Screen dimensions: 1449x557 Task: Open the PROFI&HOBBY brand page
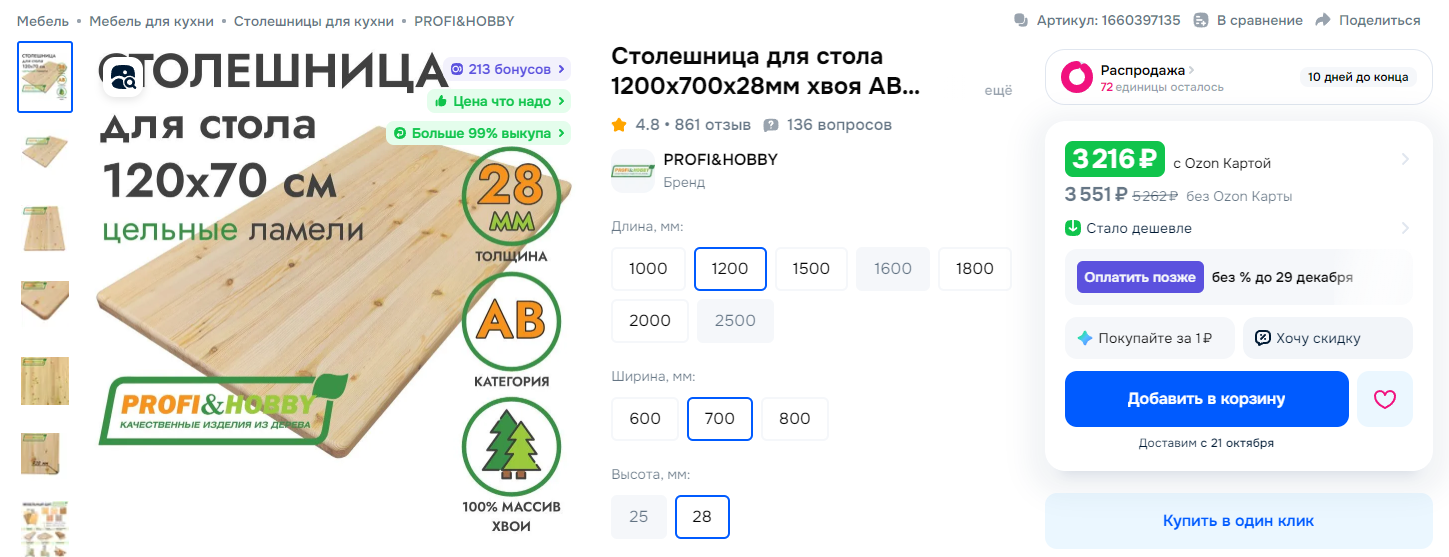point(720,160)
